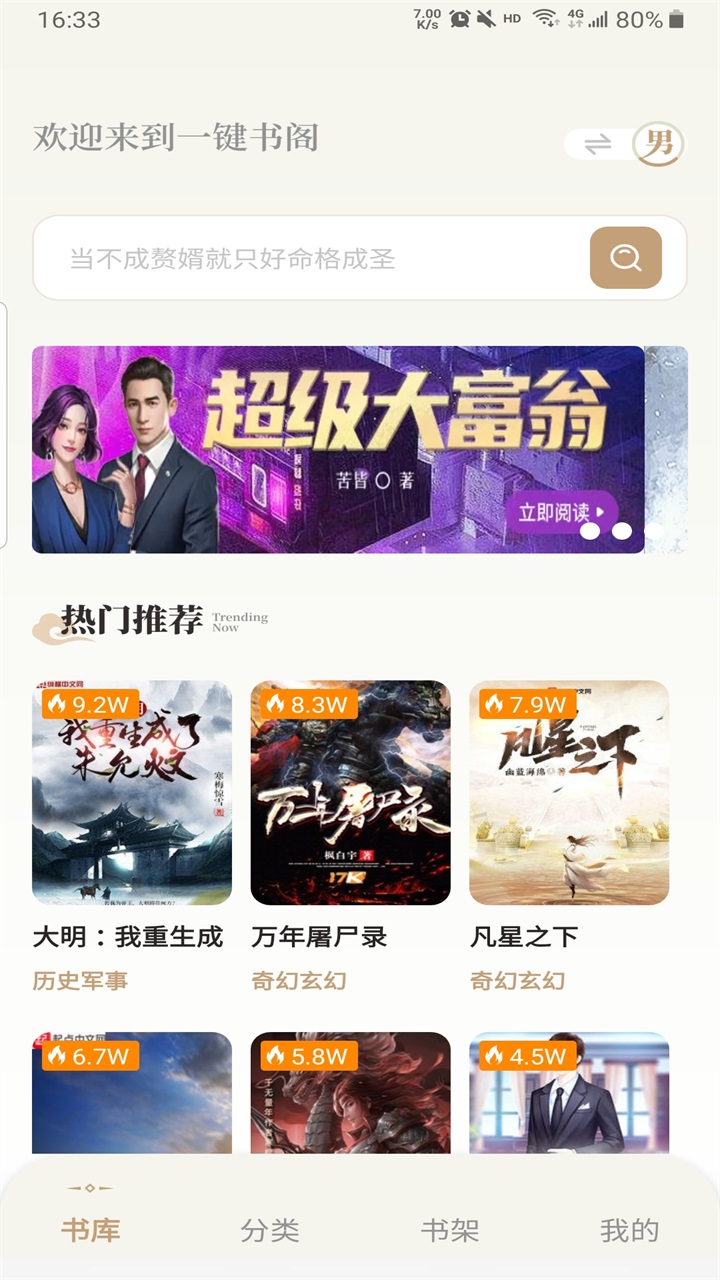Tap the flame icon on the 9.2W badge
The width and height of the screenshot is (720, 1280).
point(58,705)
